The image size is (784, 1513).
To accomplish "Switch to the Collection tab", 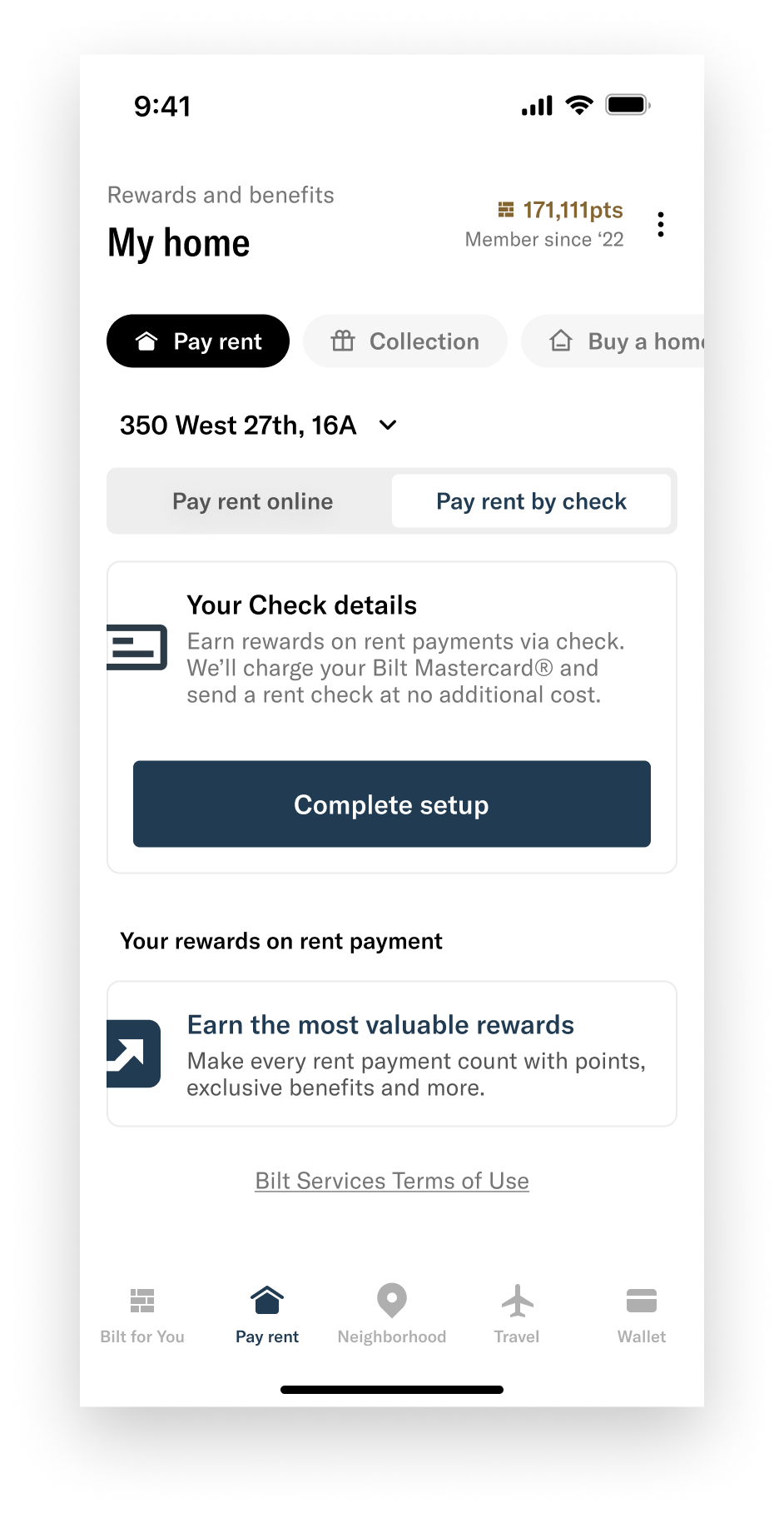I will 404,341.
